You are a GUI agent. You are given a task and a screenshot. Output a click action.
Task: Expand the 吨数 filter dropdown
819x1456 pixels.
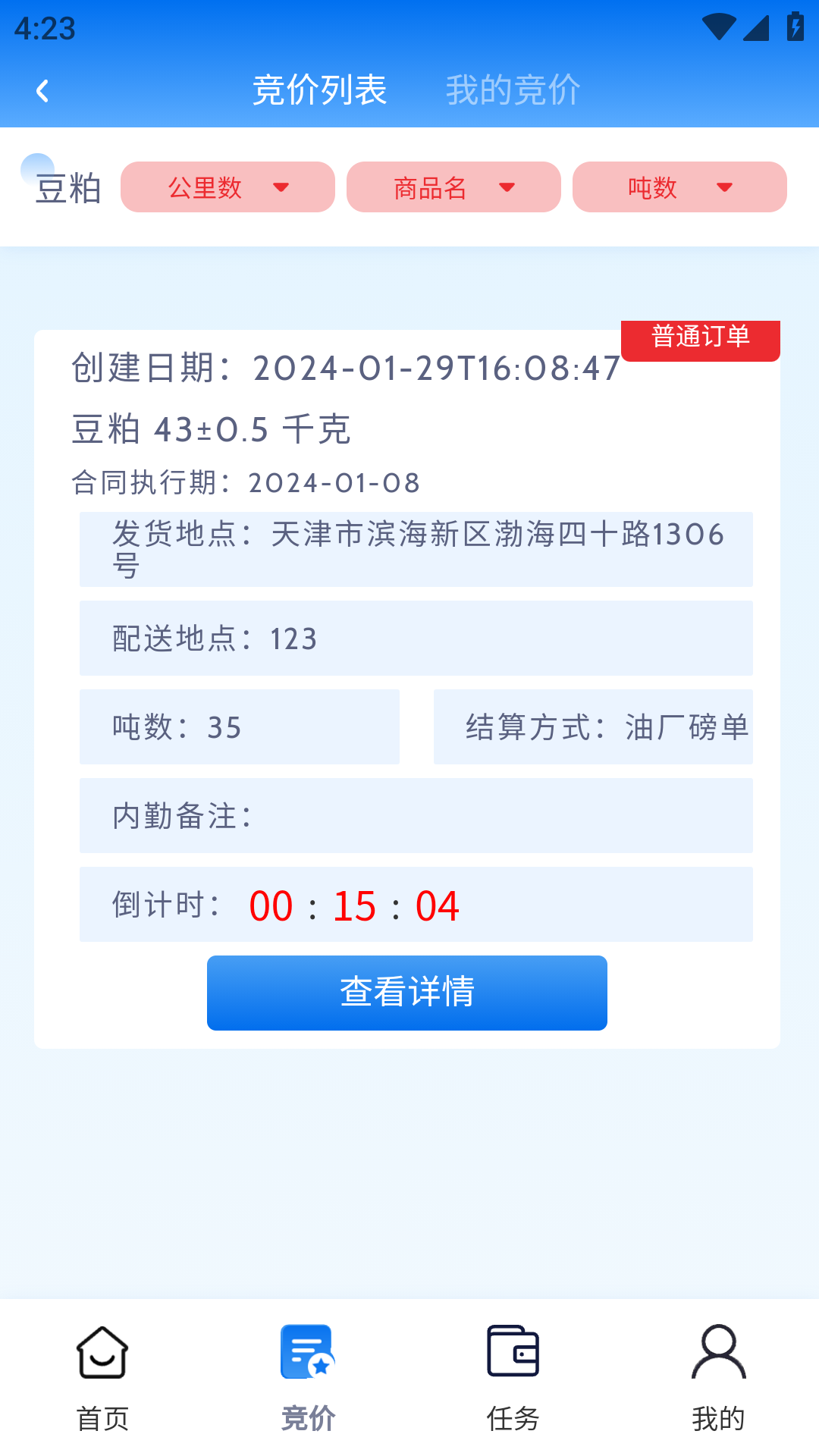[679, 187]
